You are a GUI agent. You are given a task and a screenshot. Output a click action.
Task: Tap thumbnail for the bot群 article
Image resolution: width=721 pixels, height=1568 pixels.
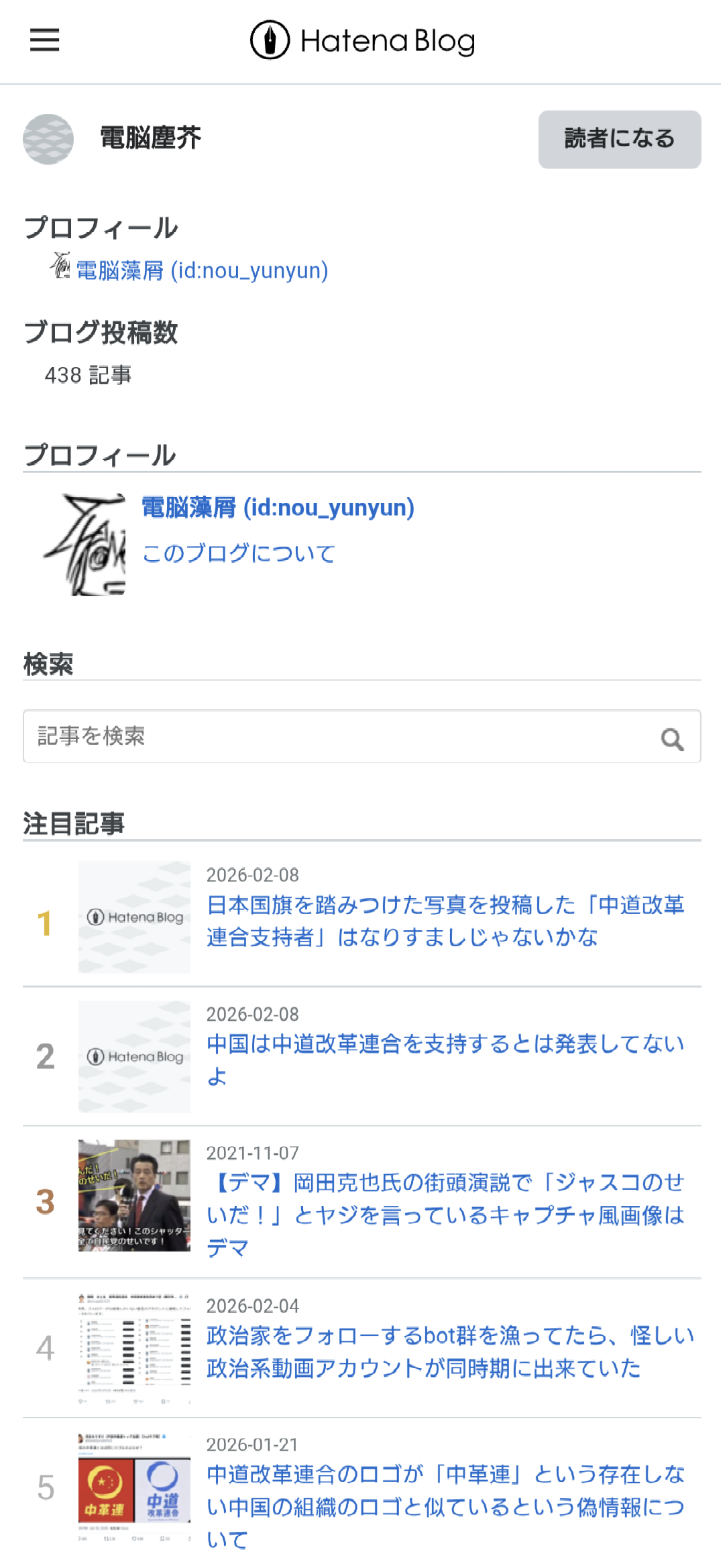[134, 1348]
